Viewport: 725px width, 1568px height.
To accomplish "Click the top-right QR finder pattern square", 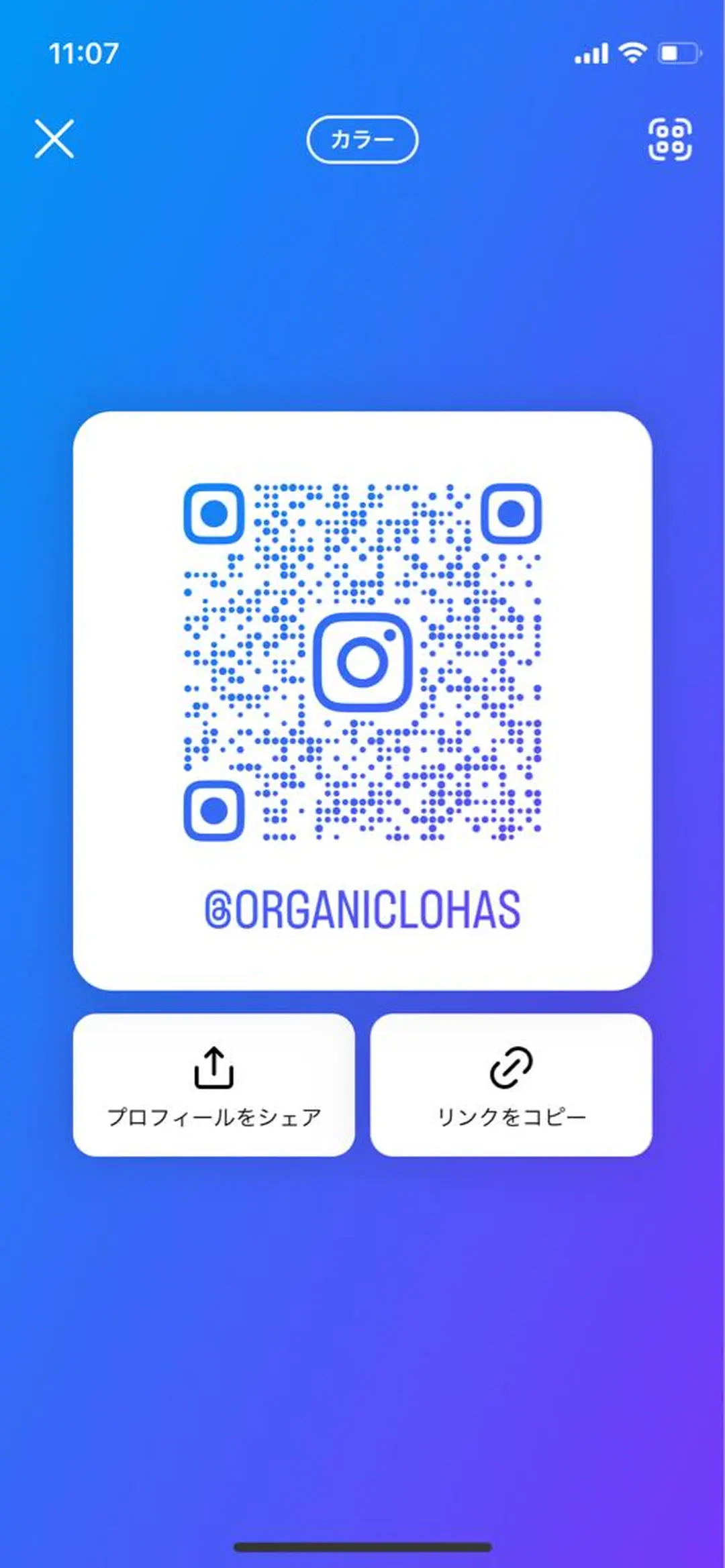I will [x=511, y=514].
